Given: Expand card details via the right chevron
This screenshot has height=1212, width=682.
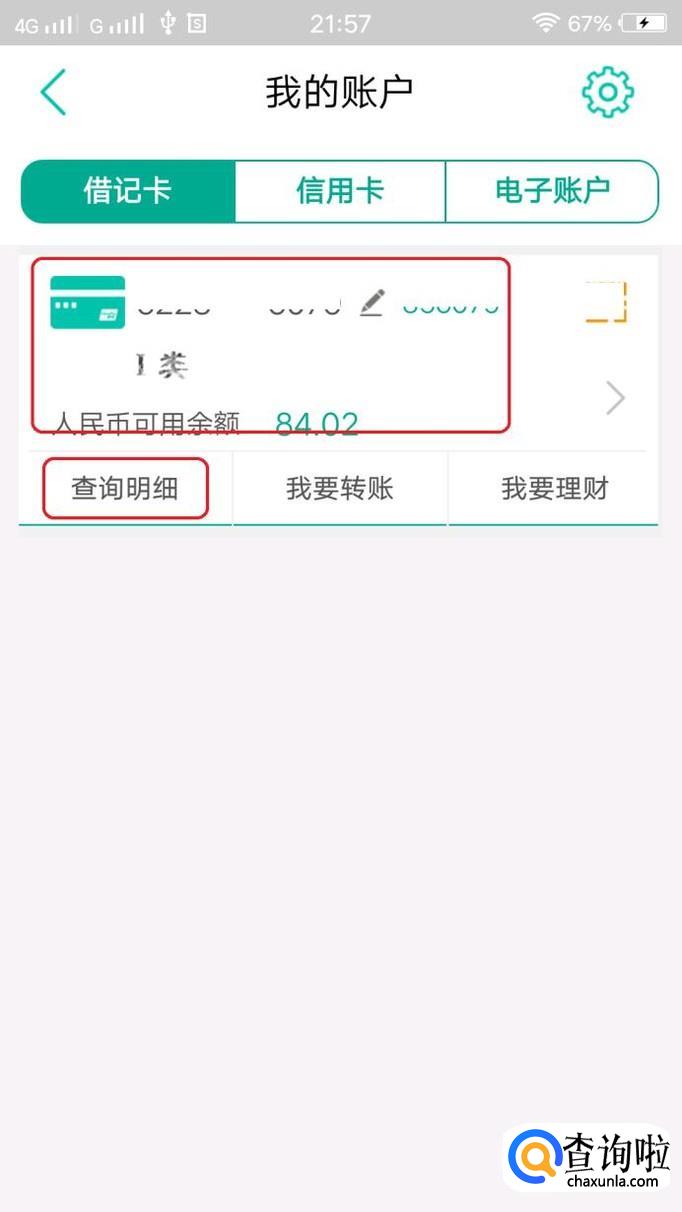Looking at the screenshot, I should click(x=616, y=399).
